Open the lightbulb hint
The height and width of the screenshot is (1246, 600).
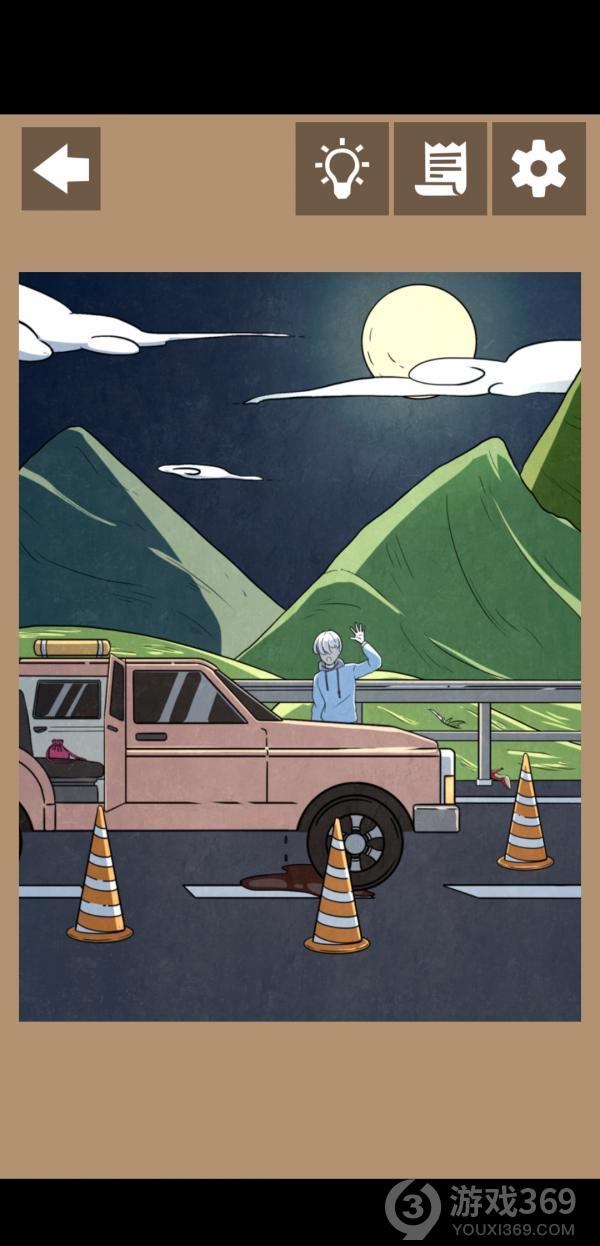tap(342, 169)
